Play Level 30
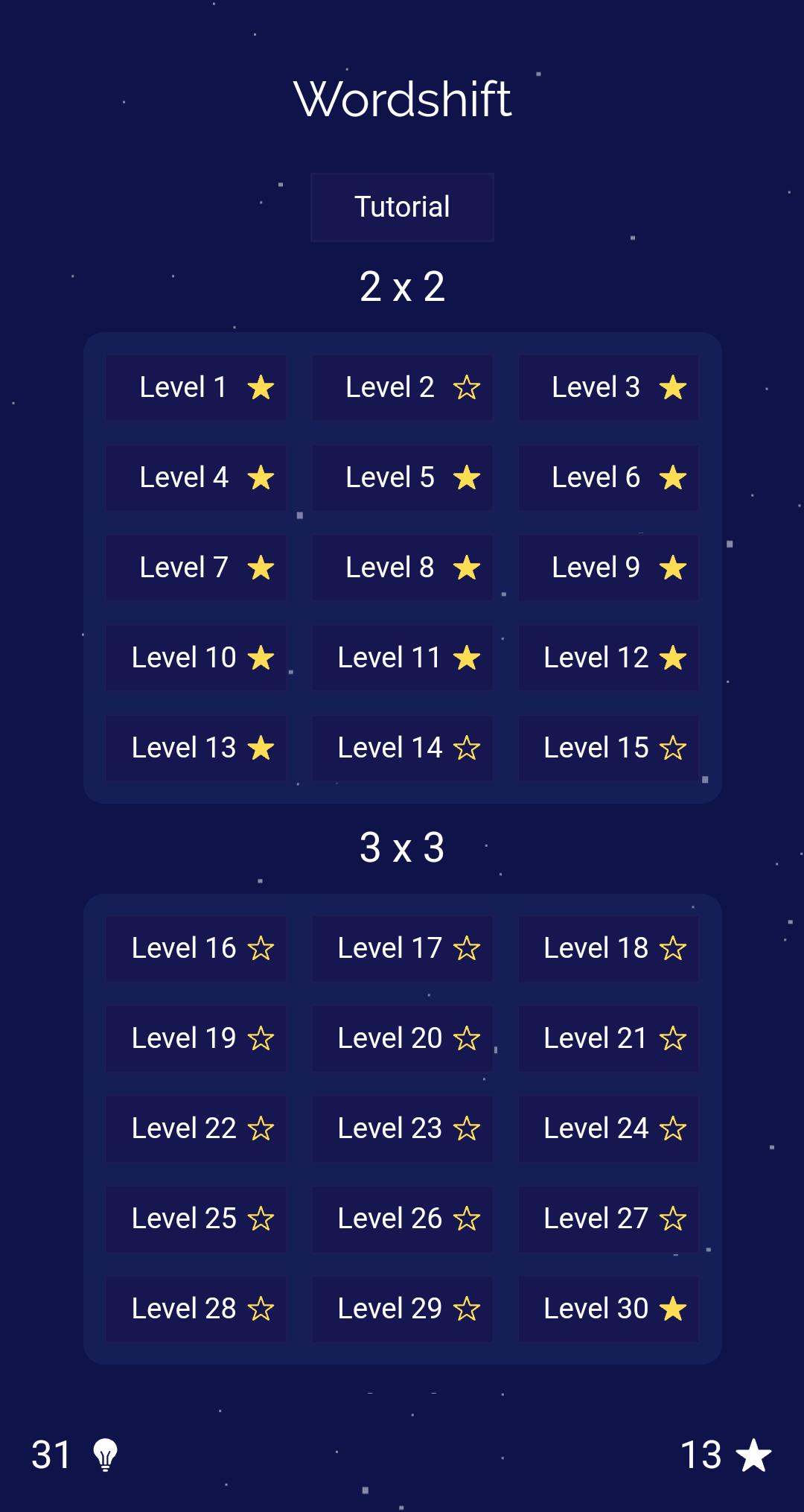The width and height of the screenshot is (804, 1512). [608, 1309]
